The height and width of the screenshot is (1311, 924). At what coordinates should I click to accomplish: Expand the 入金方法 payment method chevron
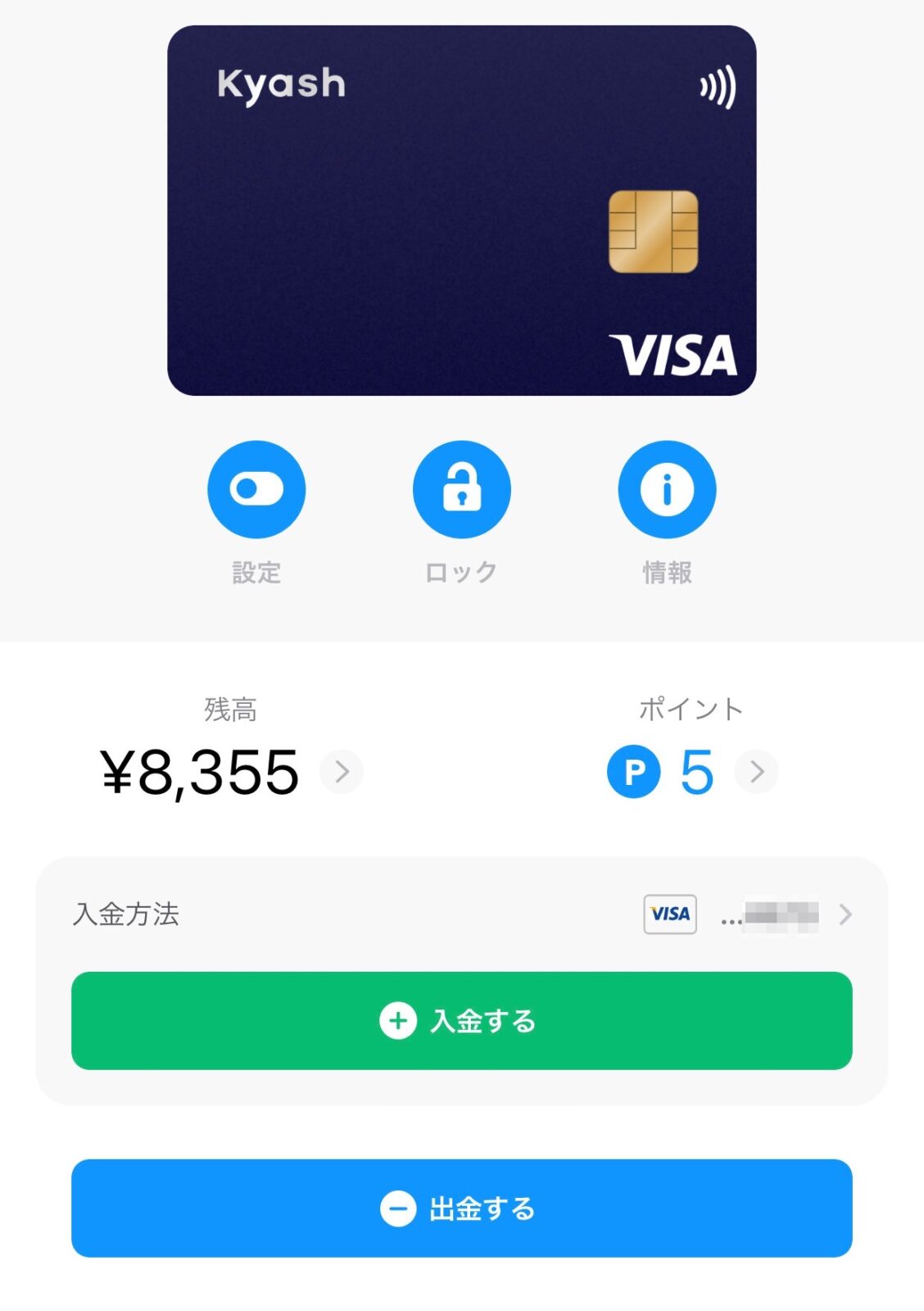pos(847,914)
